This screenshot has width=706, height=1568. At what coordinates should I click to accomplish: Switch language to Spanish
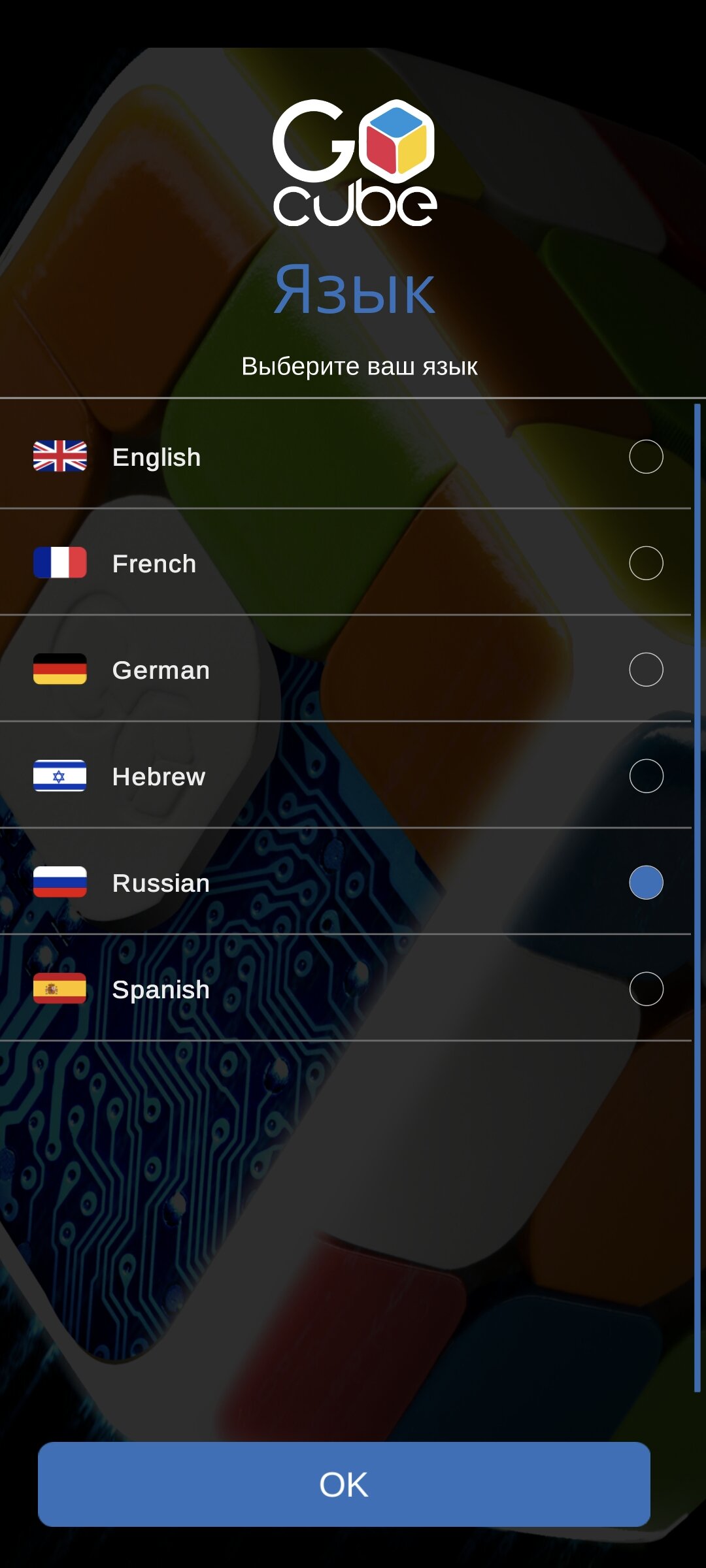coord(345,988)
